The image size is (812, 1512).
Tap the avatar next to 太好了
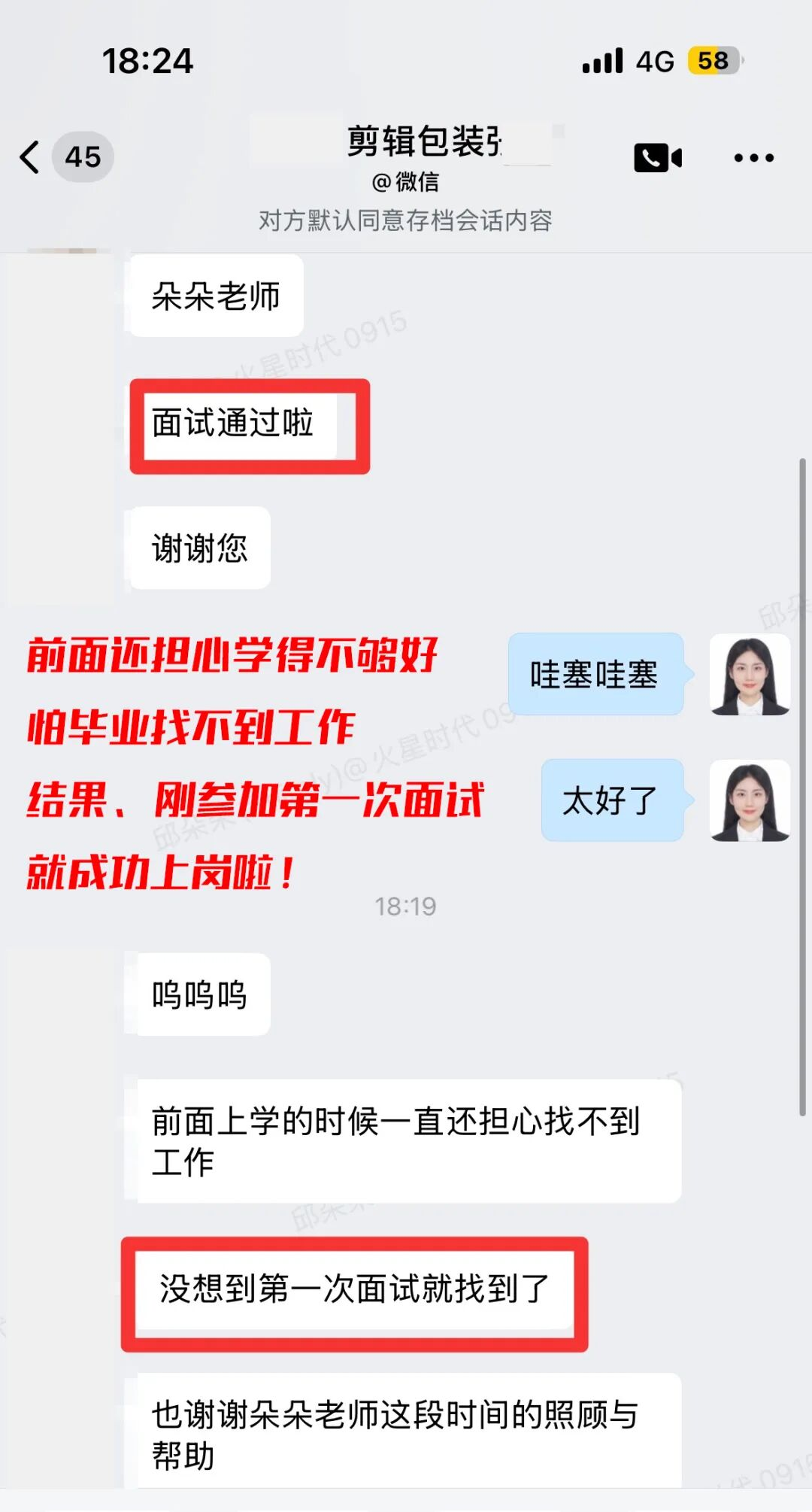750,800
